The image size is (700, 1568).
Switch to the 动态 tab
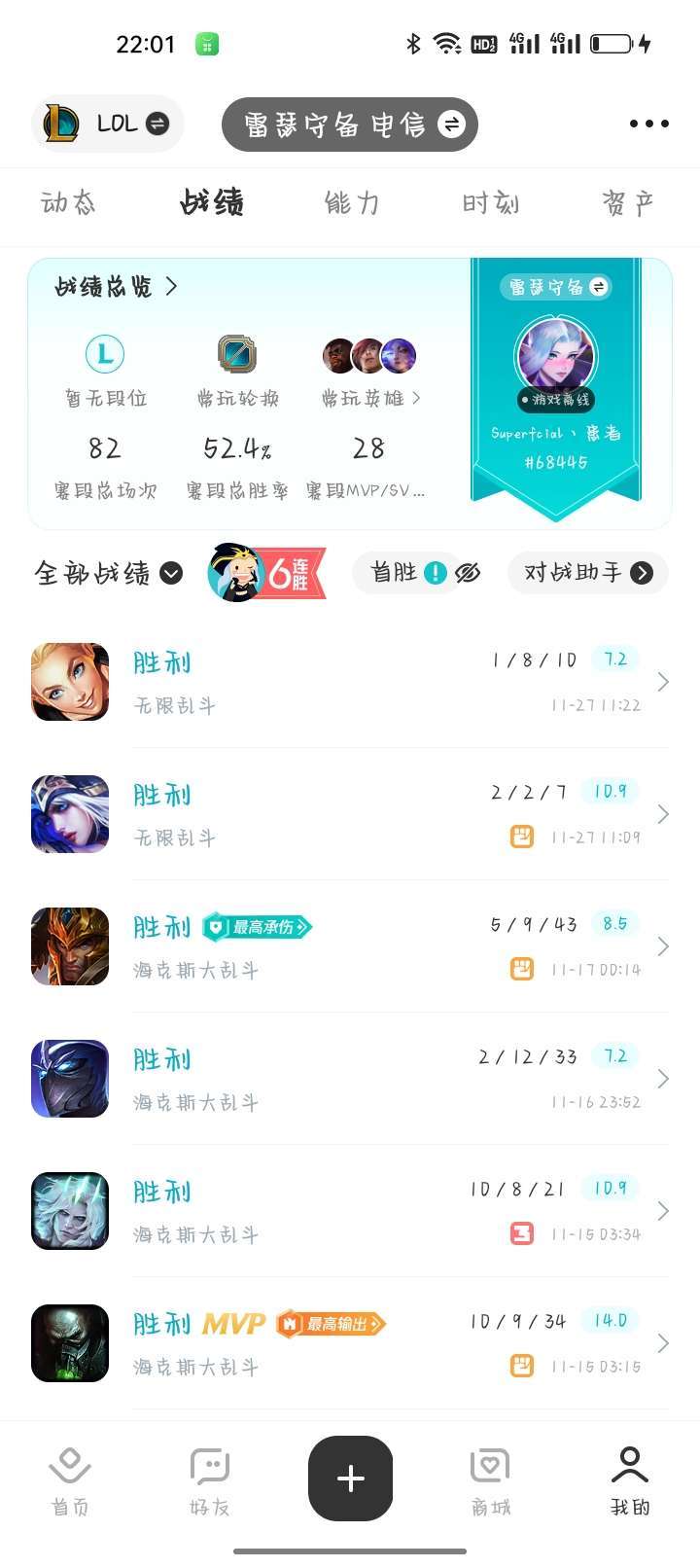click(x=68, y=202)
